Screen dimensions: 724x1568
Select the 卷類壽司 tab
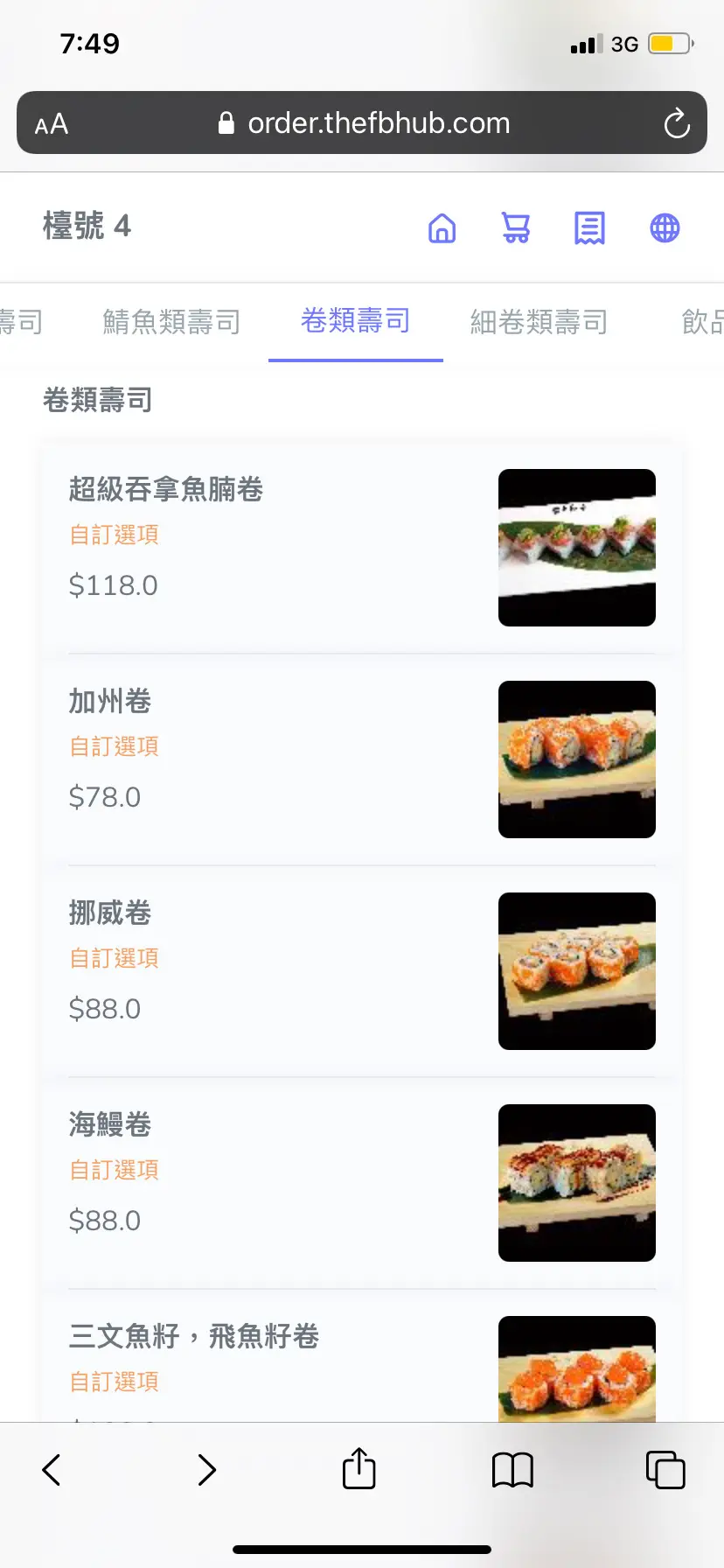[355, 321]
